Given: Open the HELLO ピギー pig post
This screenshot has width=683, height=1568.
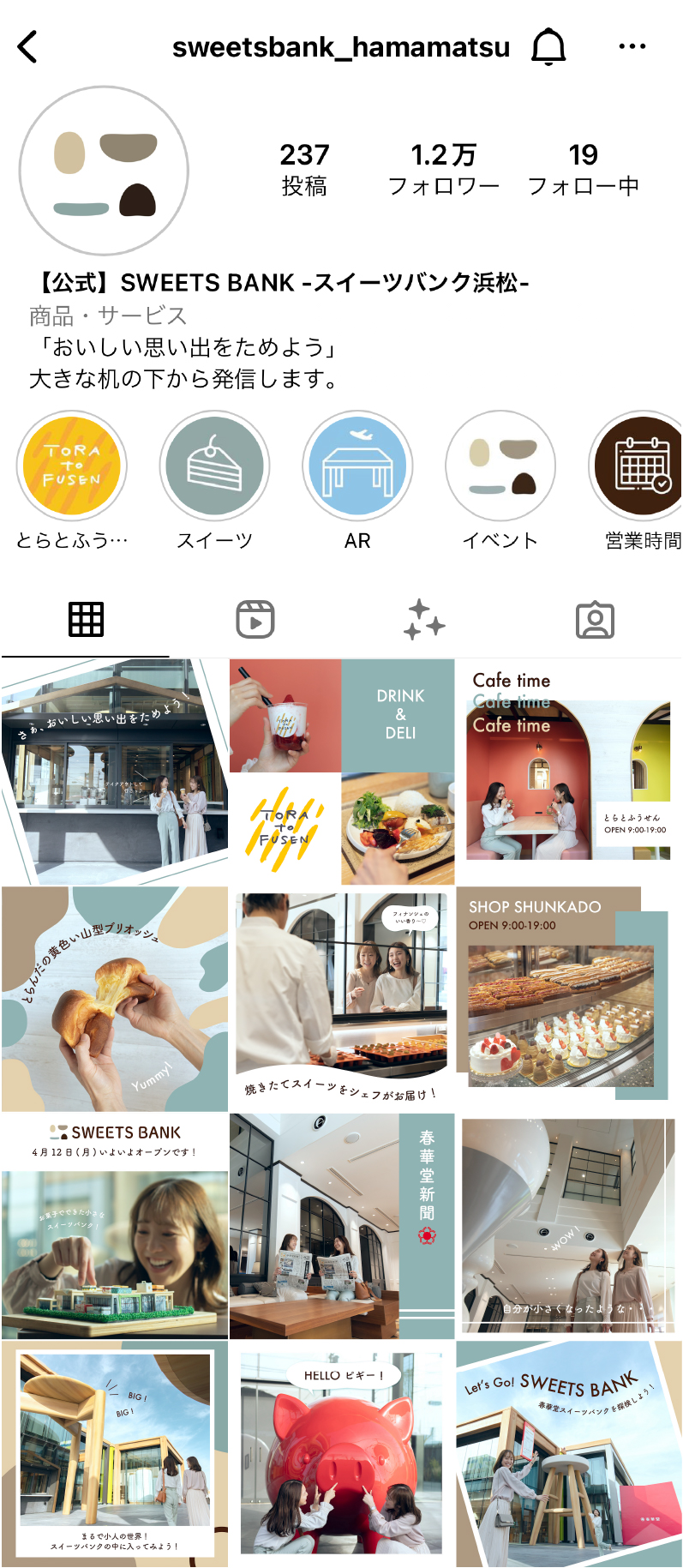Looking at the screenshot, I should 342,1453.
